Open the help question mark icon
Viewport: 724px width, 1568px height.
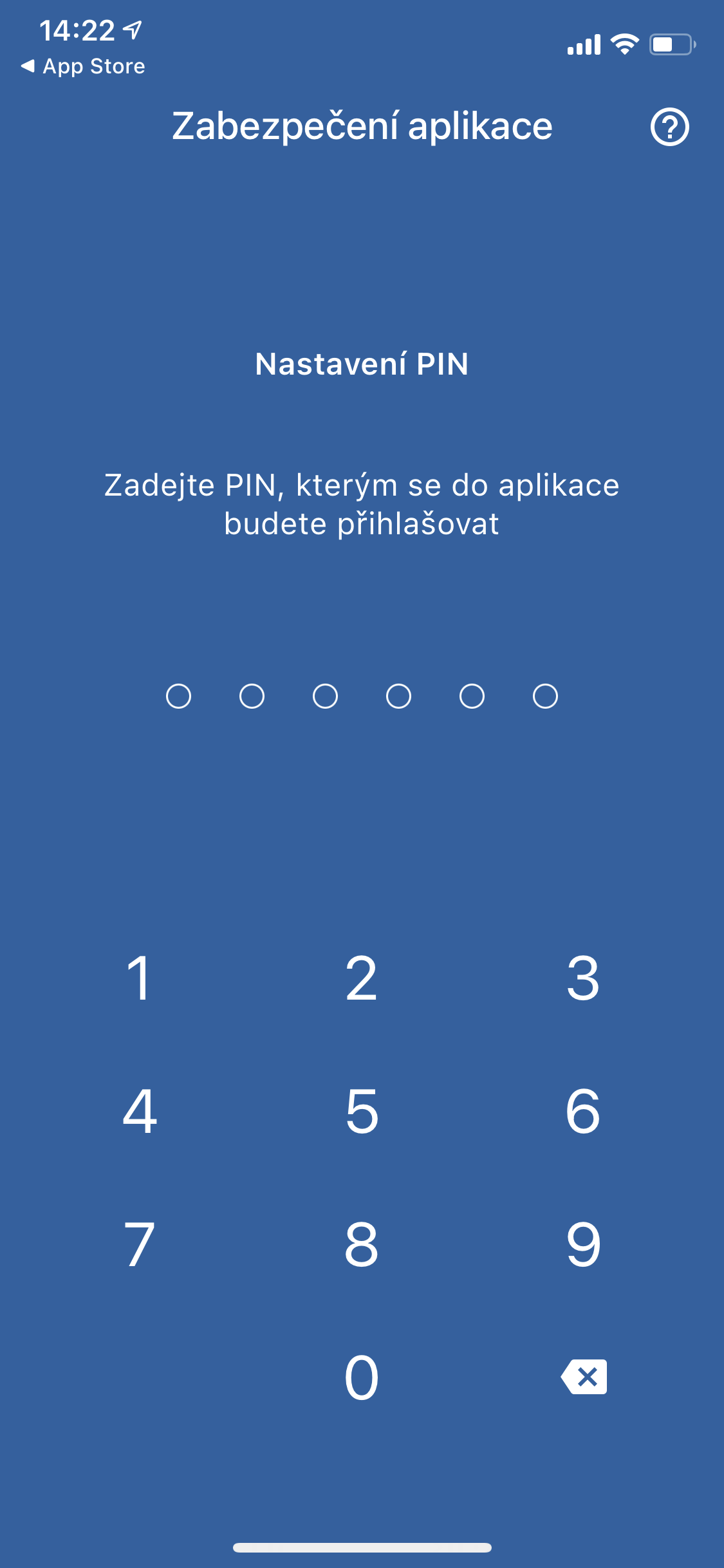click(x=669, y=127)
